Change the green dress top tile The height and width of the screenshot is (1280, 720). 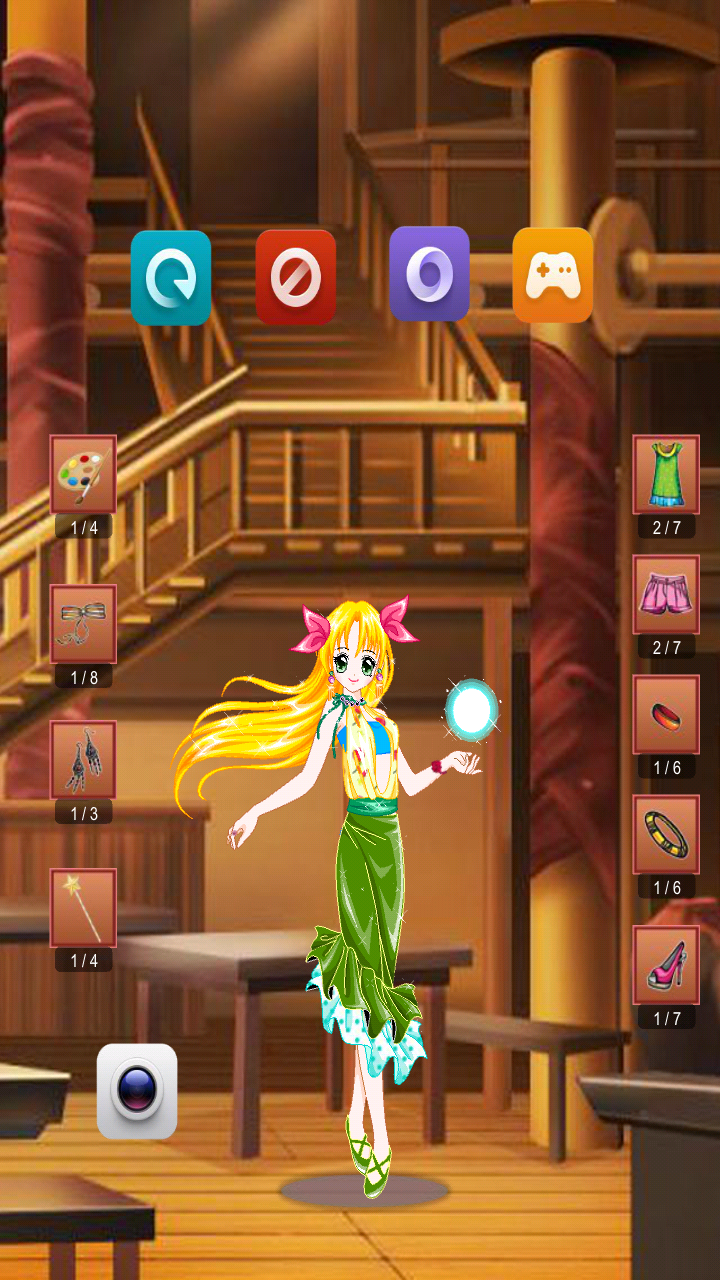point(666,475)
